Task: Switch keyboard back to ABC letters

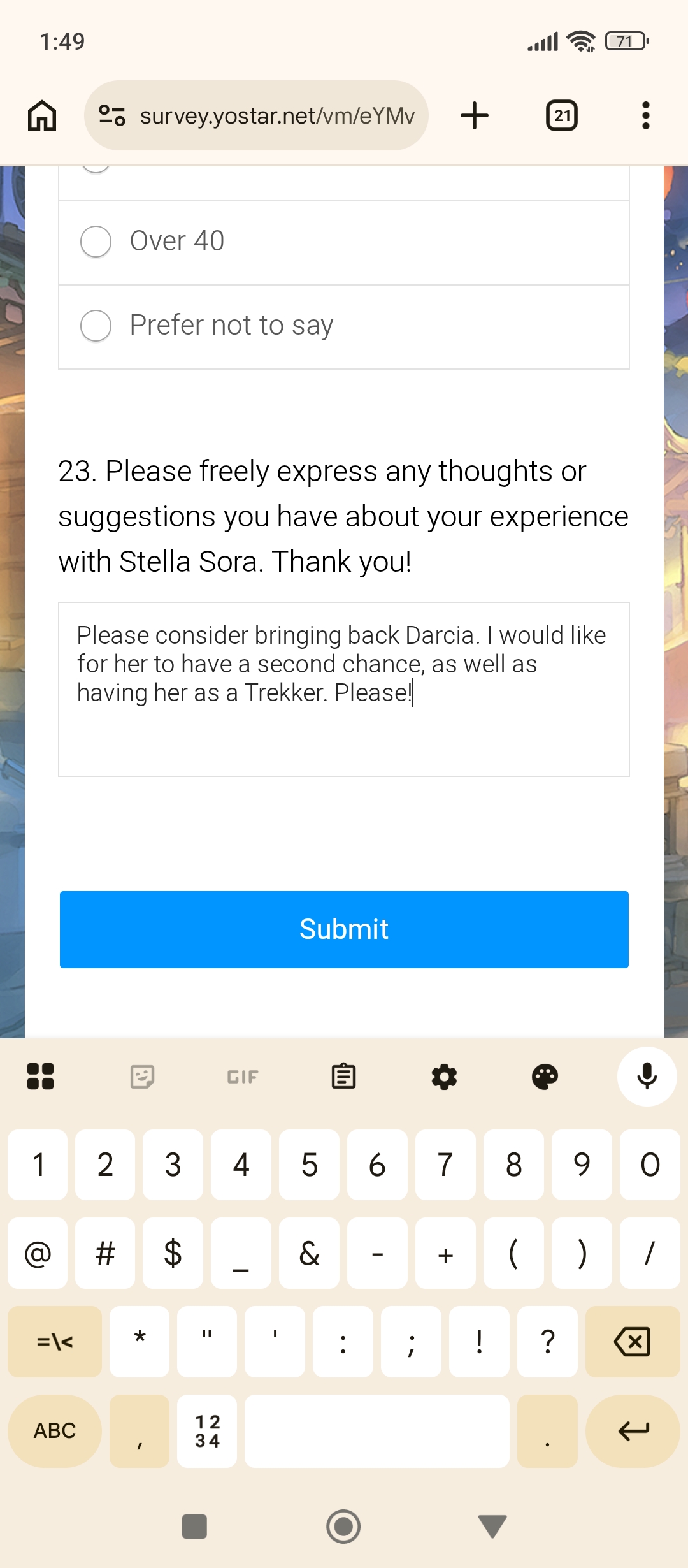Action: (55, 1431)
